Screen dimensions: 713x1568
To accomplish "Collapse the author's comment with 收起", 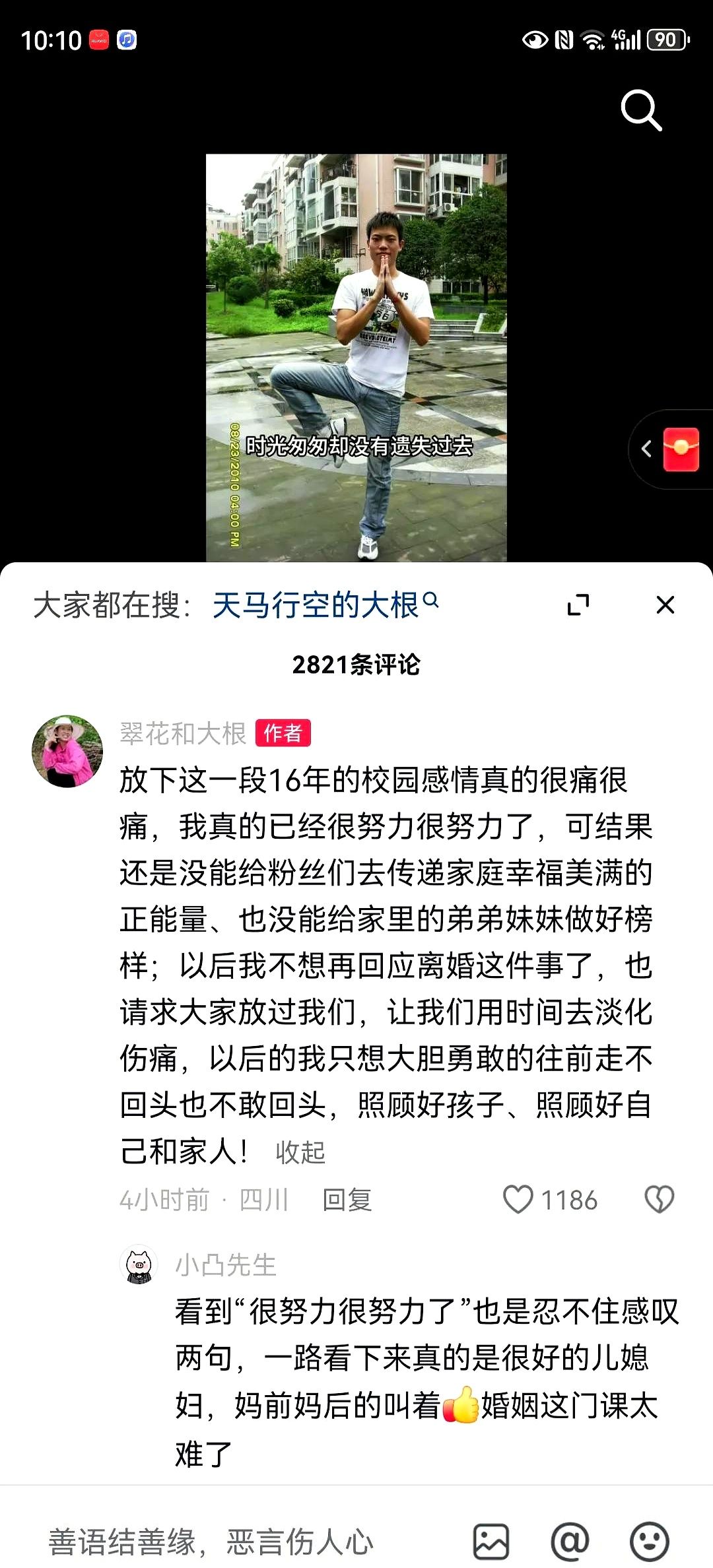I will click(300, 1152).
